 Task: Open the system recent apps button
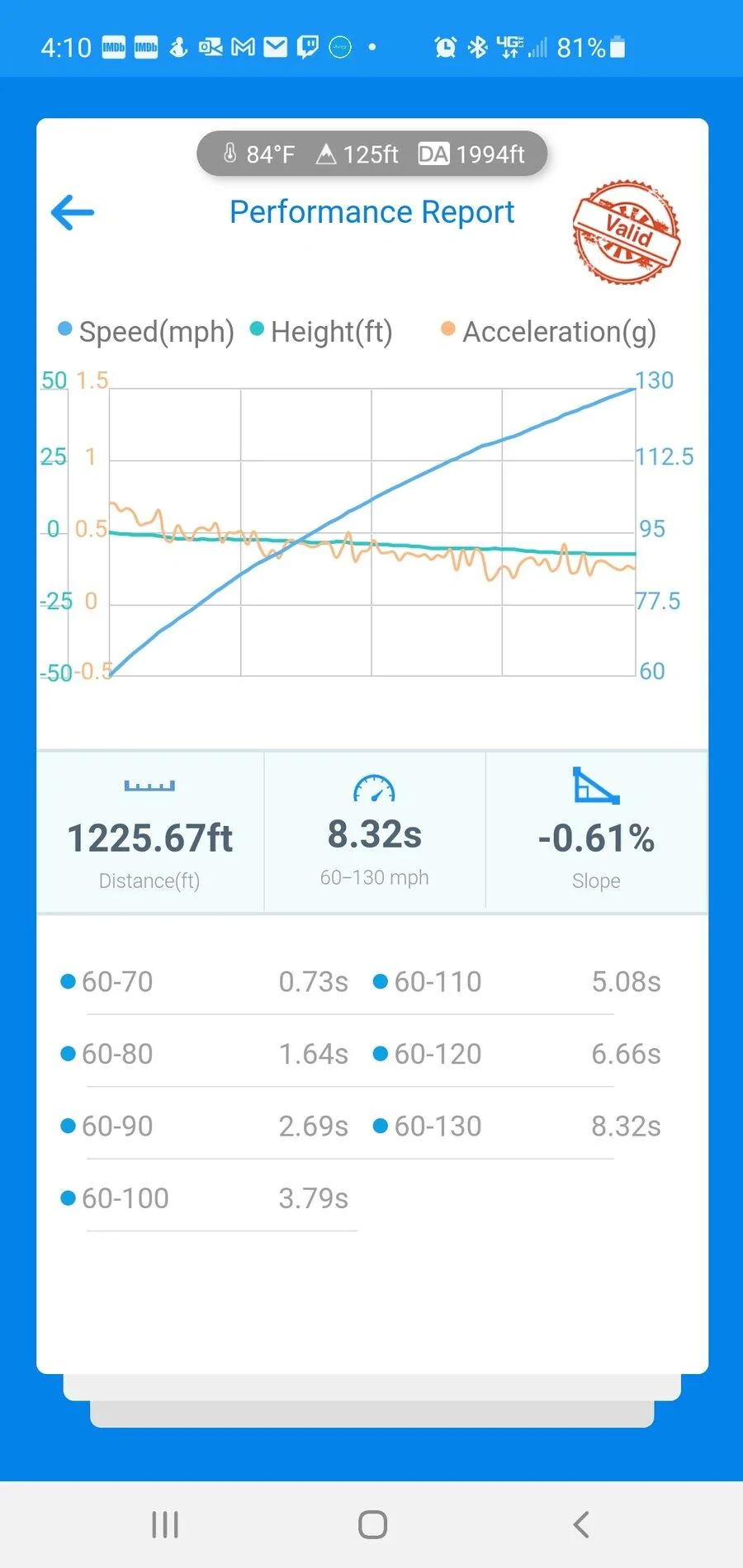(165, 1524)
